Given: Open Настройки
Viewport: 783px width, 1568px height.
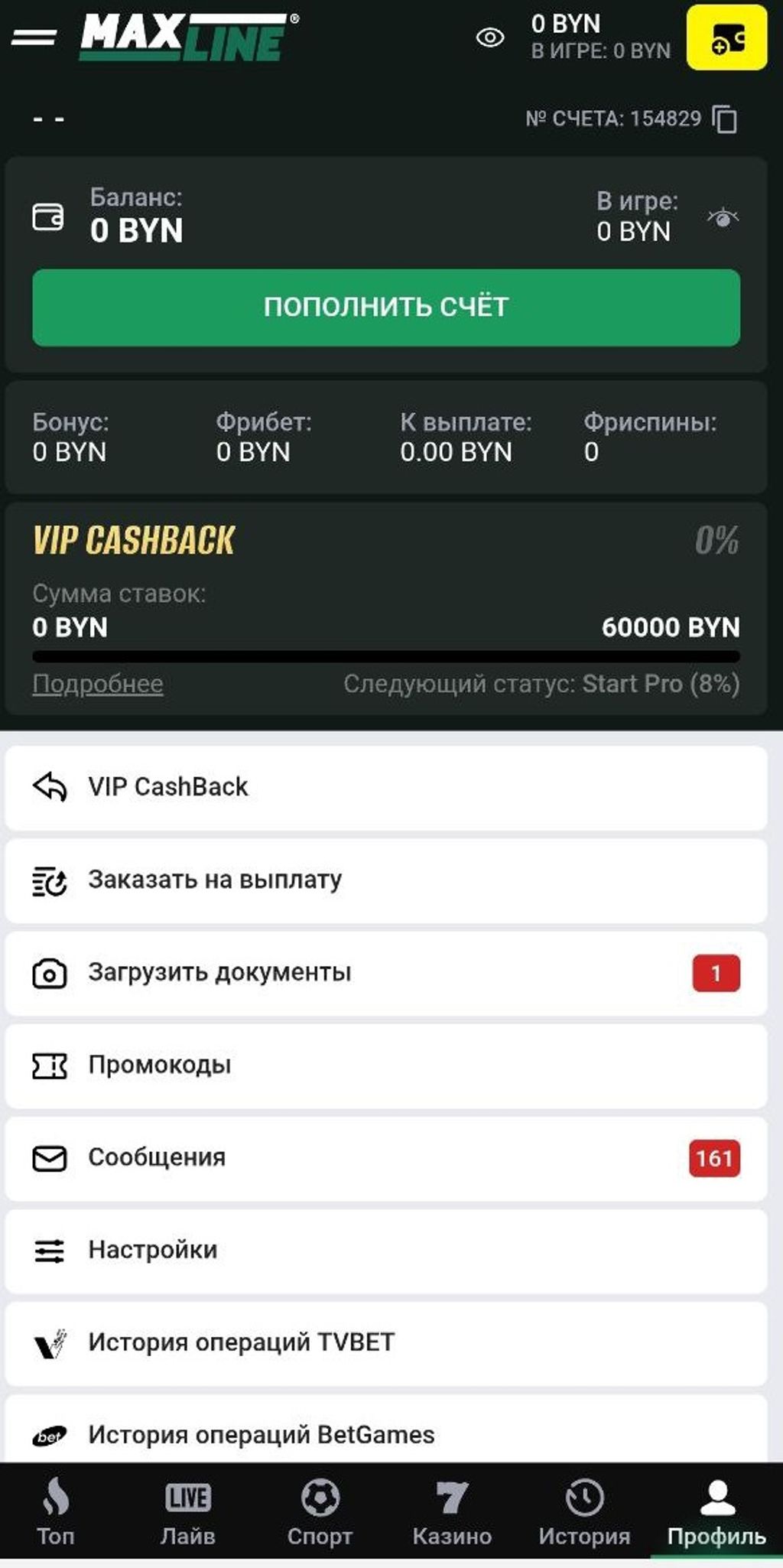Looking at the screenshot, I should [386, 1251].
